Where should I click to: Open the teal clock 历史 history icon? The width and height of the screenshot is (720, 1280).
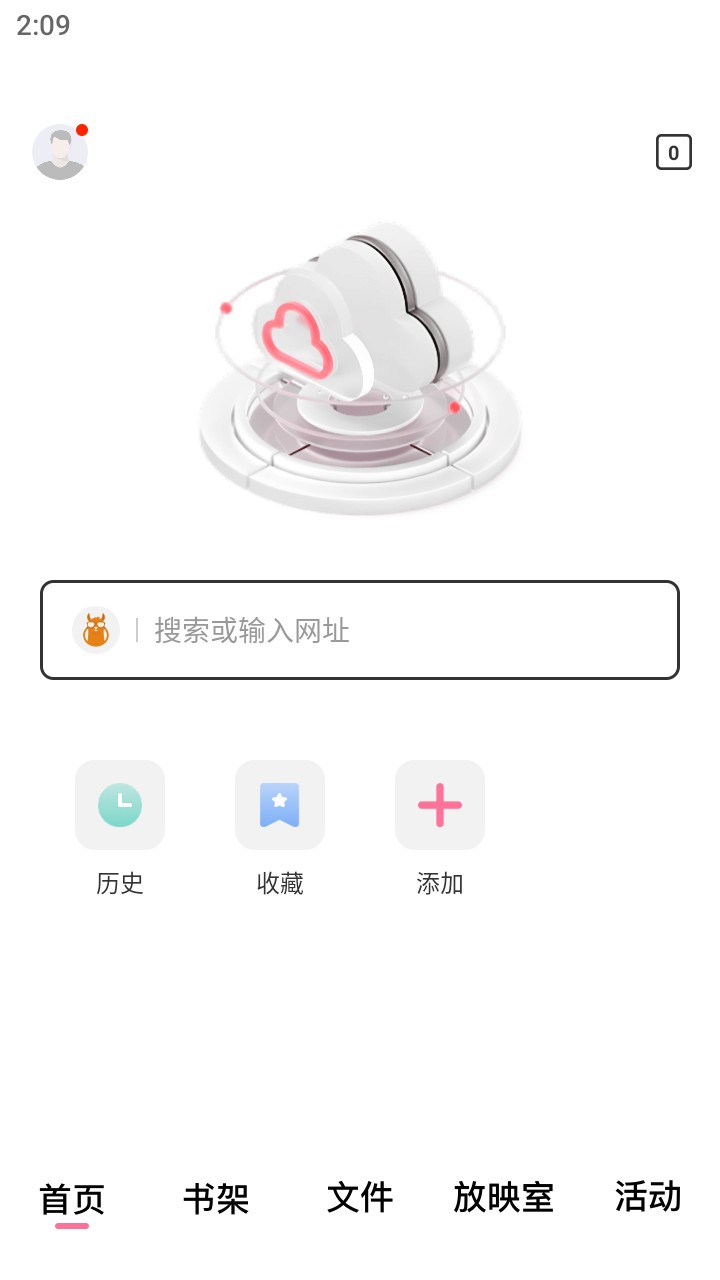pyautogui.click(x=120, y=805)
